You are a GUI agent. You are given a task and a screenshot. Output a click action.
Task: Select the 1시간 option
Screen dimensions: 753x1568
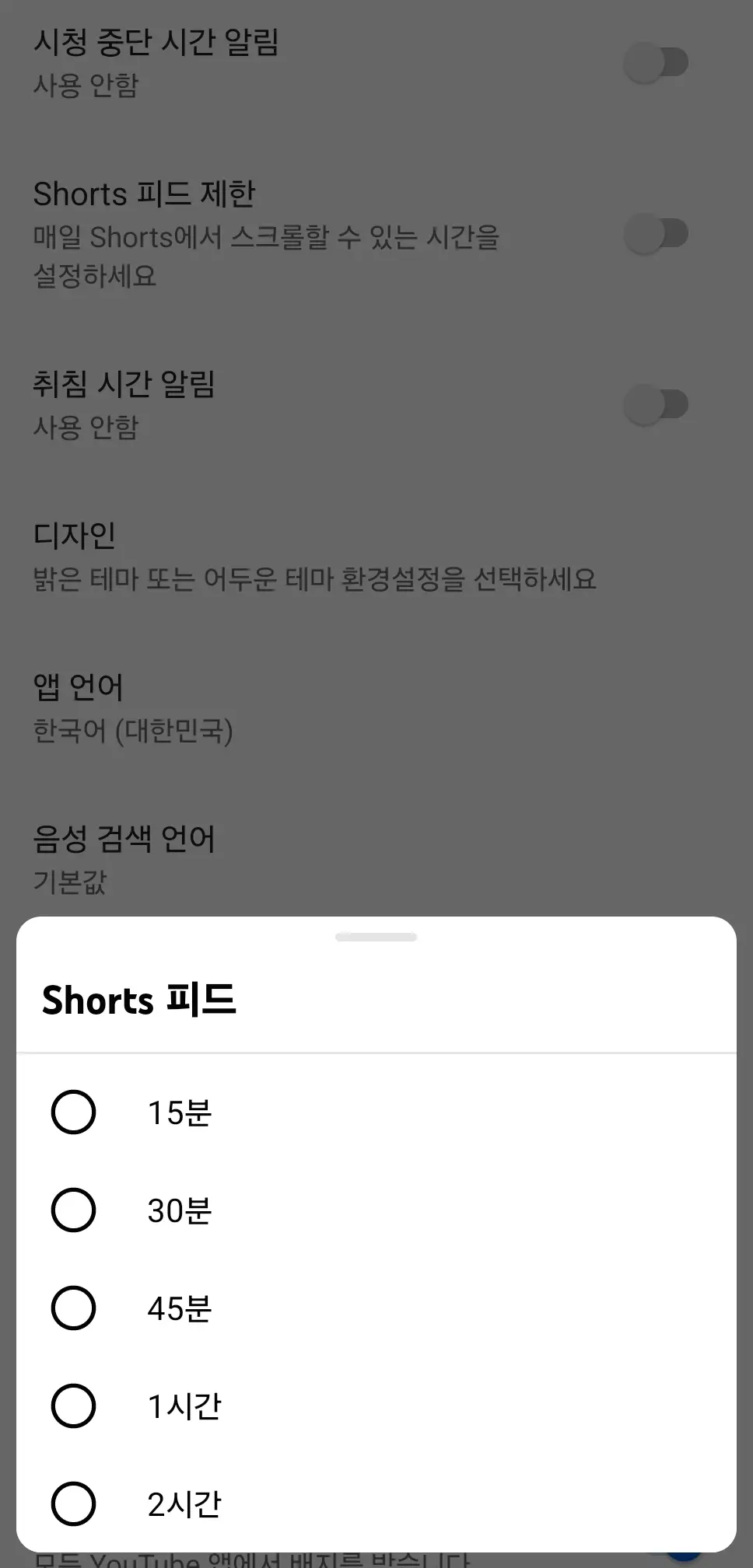point(74,1406)
